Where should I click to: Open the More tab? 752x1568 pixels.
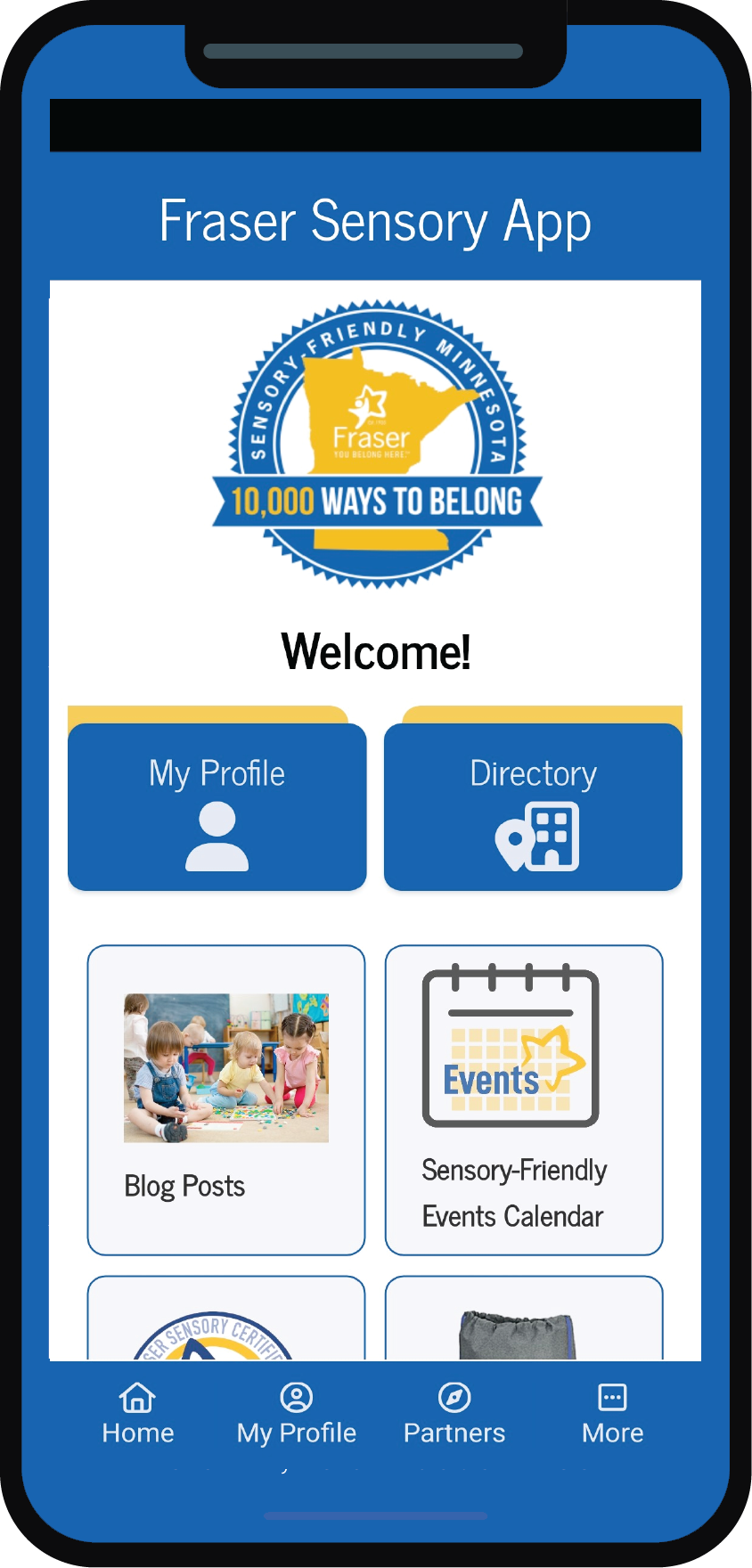[612, 1413]
